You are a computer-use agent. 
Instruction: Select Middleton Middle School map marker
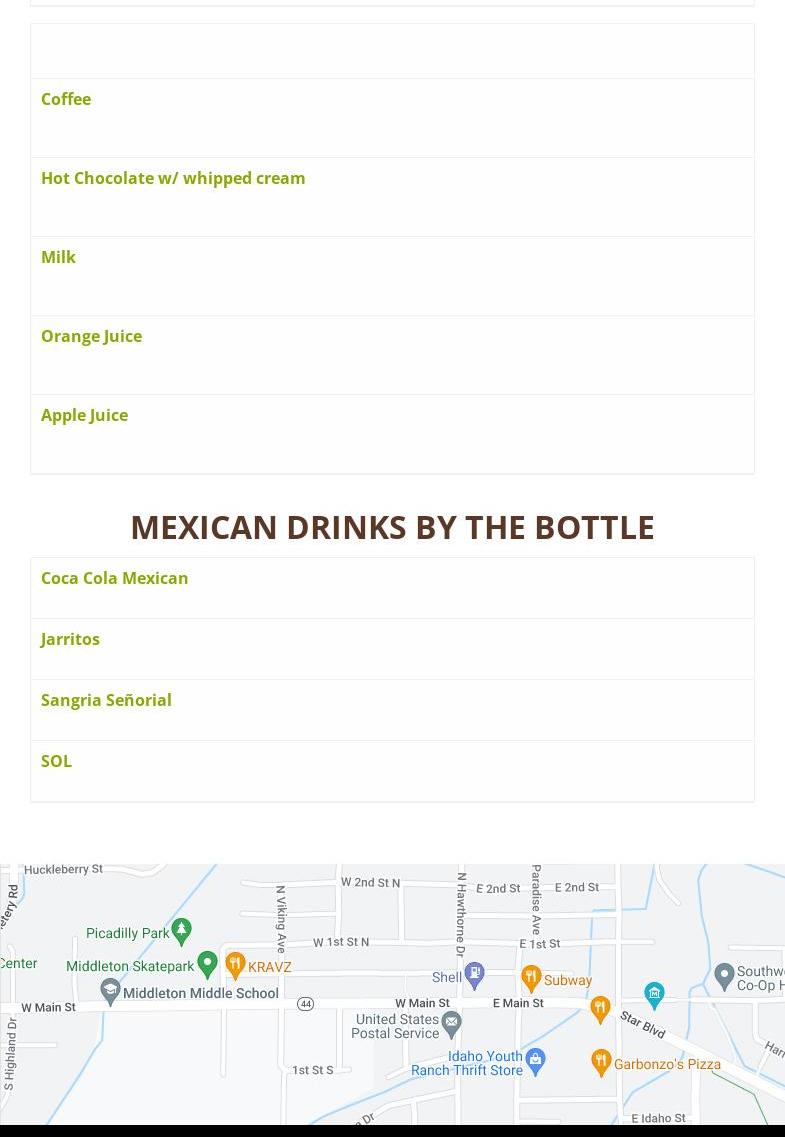click(x=111, y=991)
